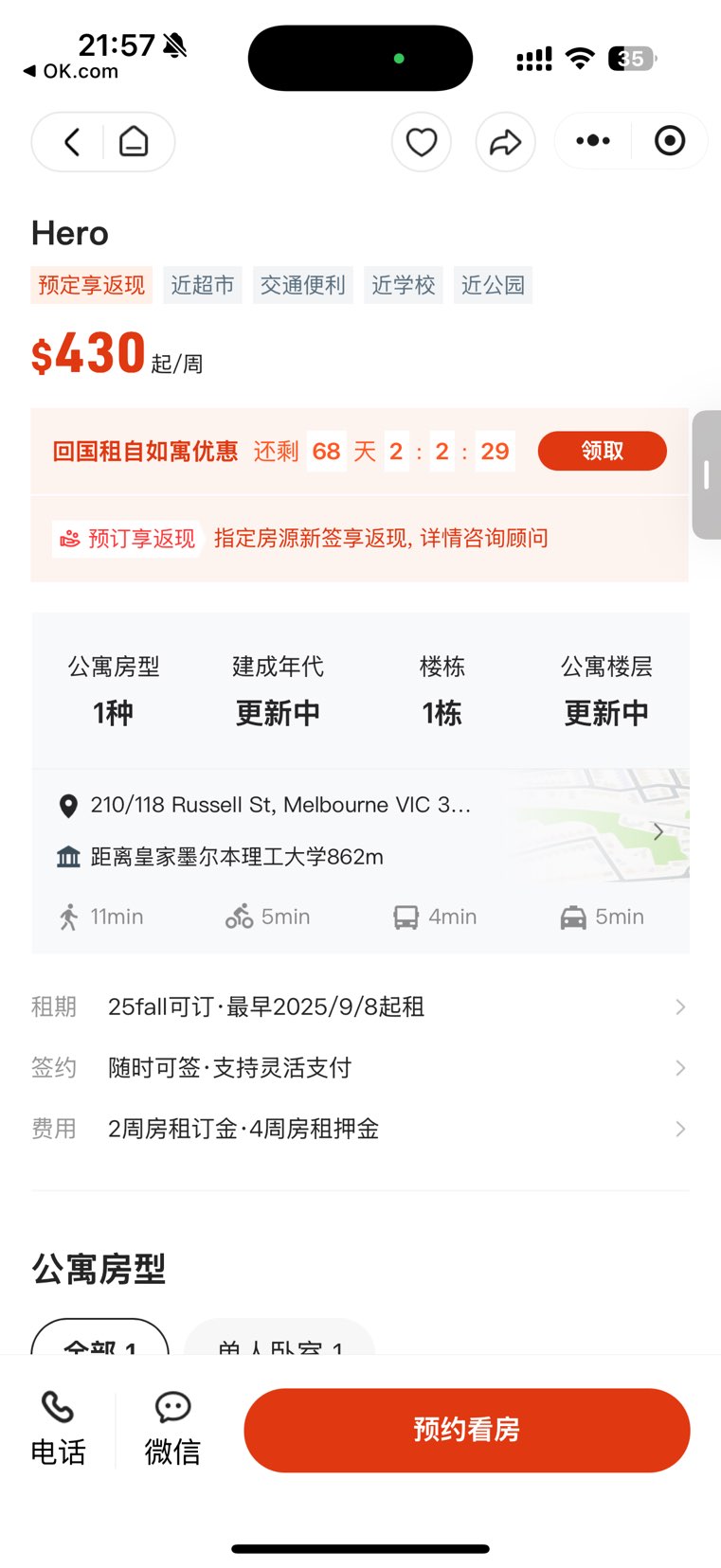
Task: Open the 费用 fee details
Action: 360,1129
